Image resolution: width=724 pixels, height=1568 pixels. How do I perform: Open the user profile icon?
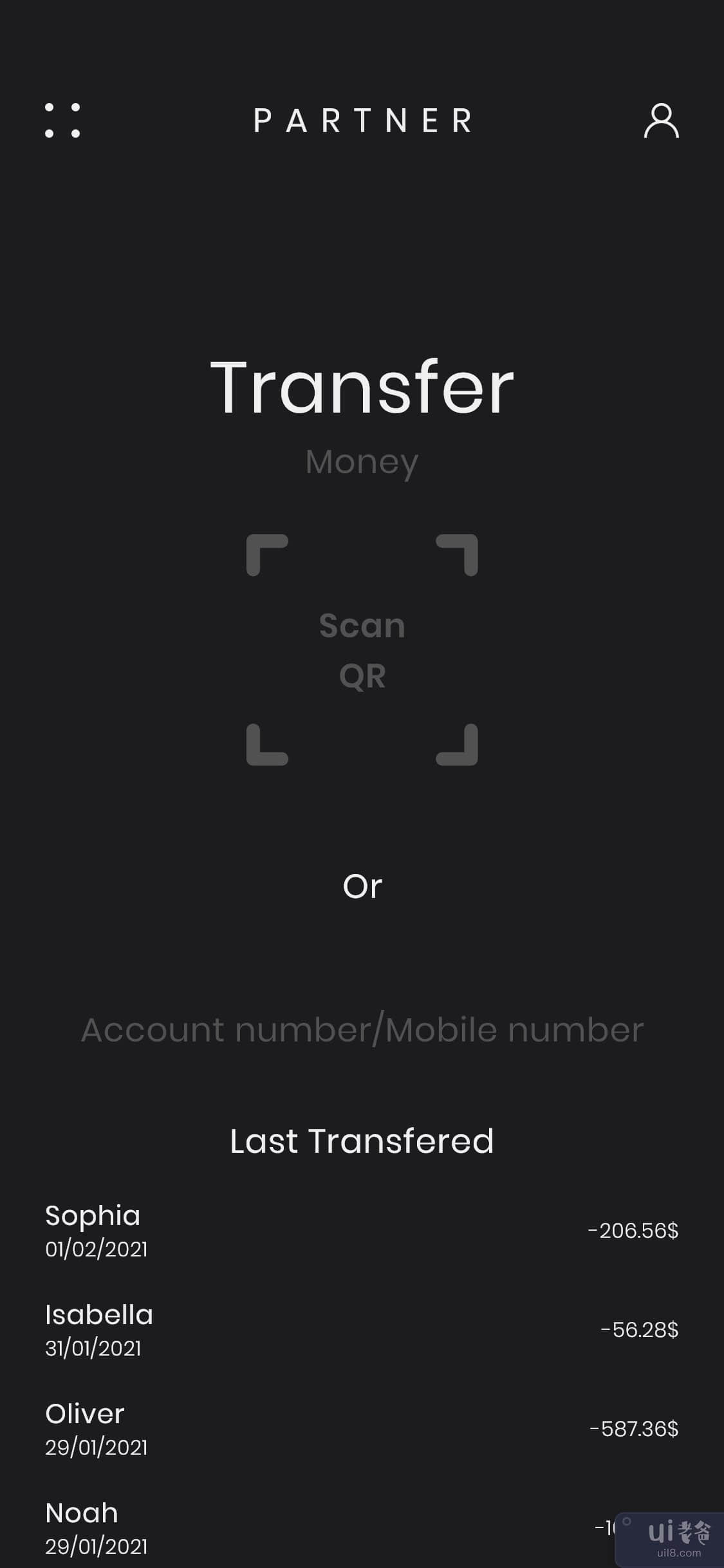[661, 120]
